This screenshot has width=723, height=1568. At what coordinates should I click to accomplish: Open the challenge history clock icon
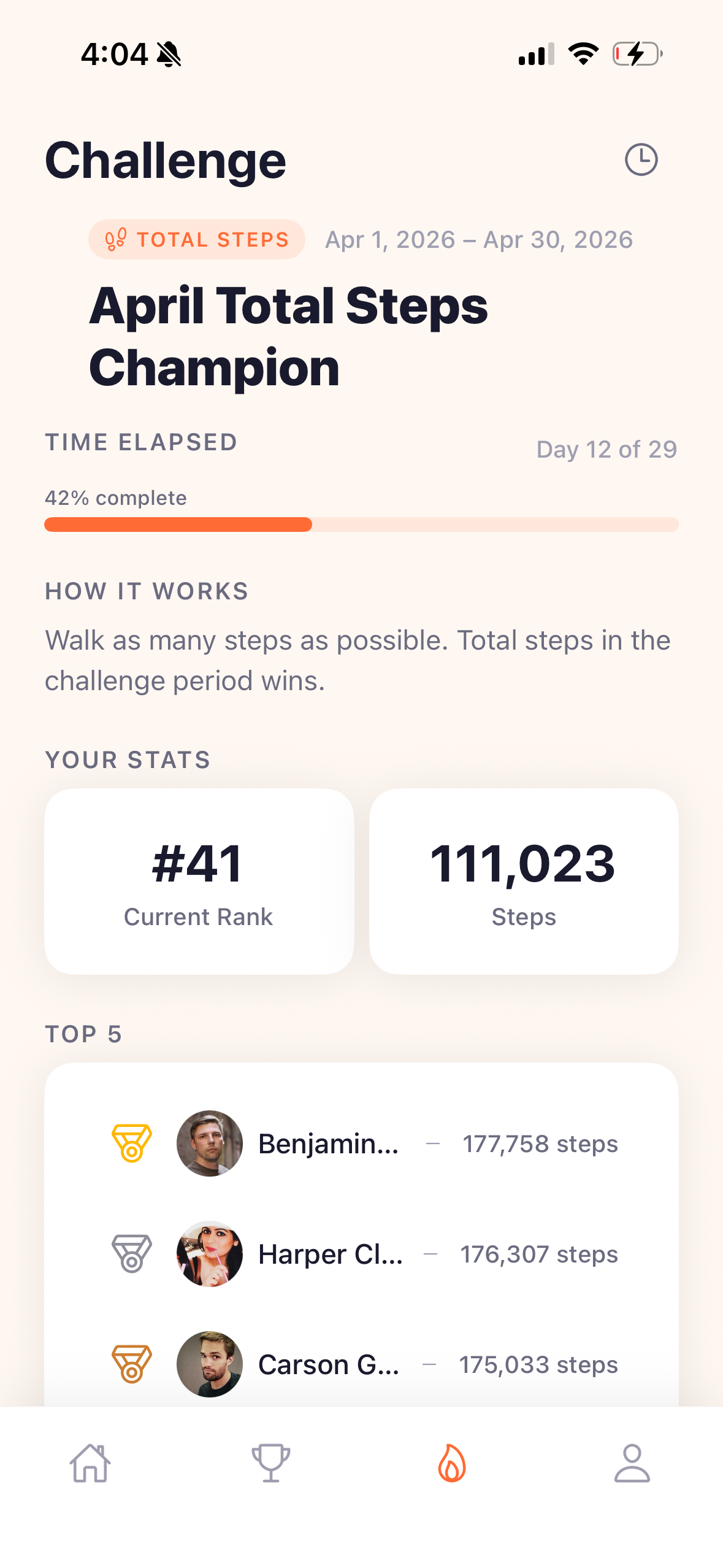click(642, 159)
